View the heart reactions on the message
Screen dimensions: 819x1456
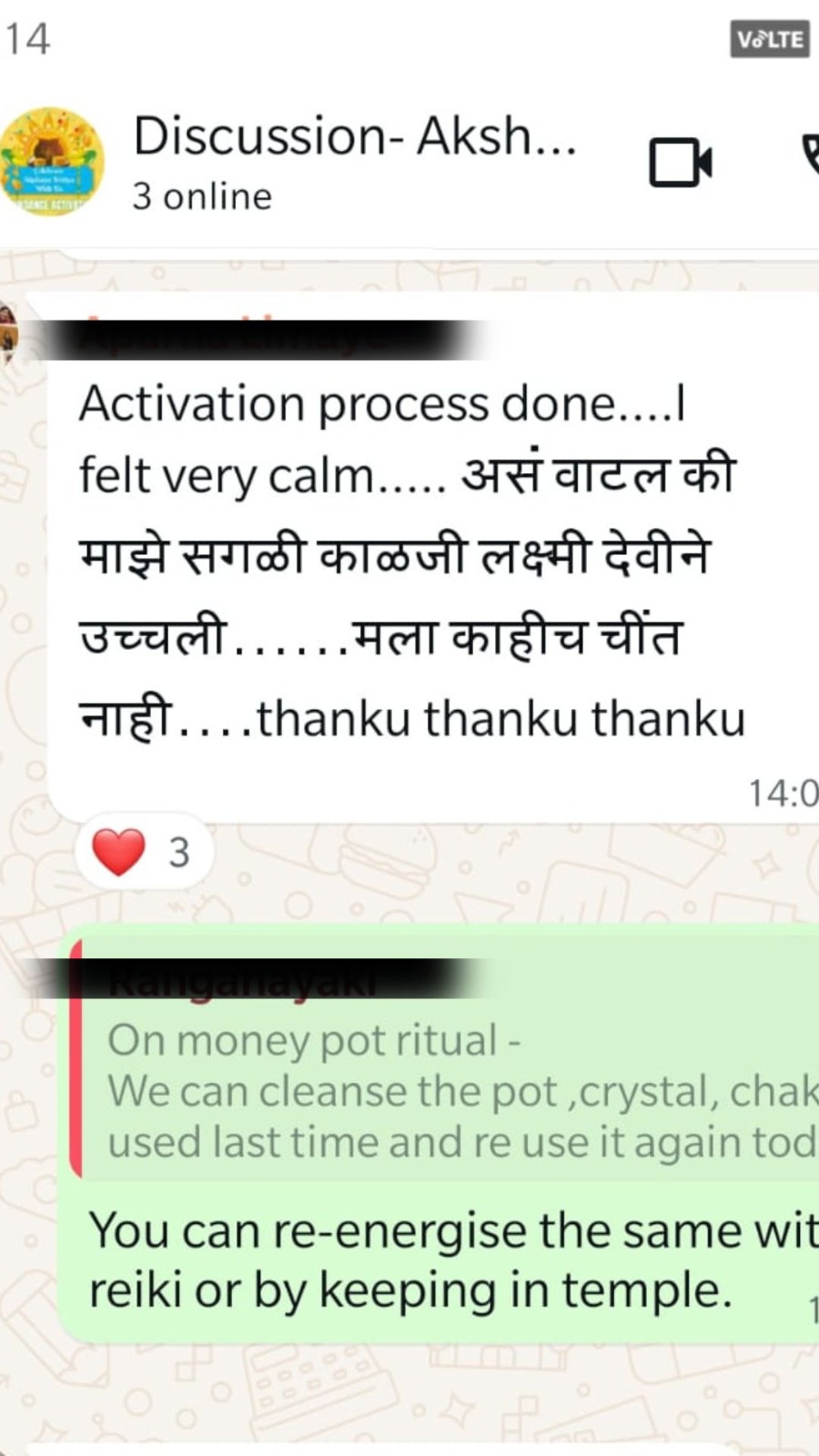click(144, 853)
